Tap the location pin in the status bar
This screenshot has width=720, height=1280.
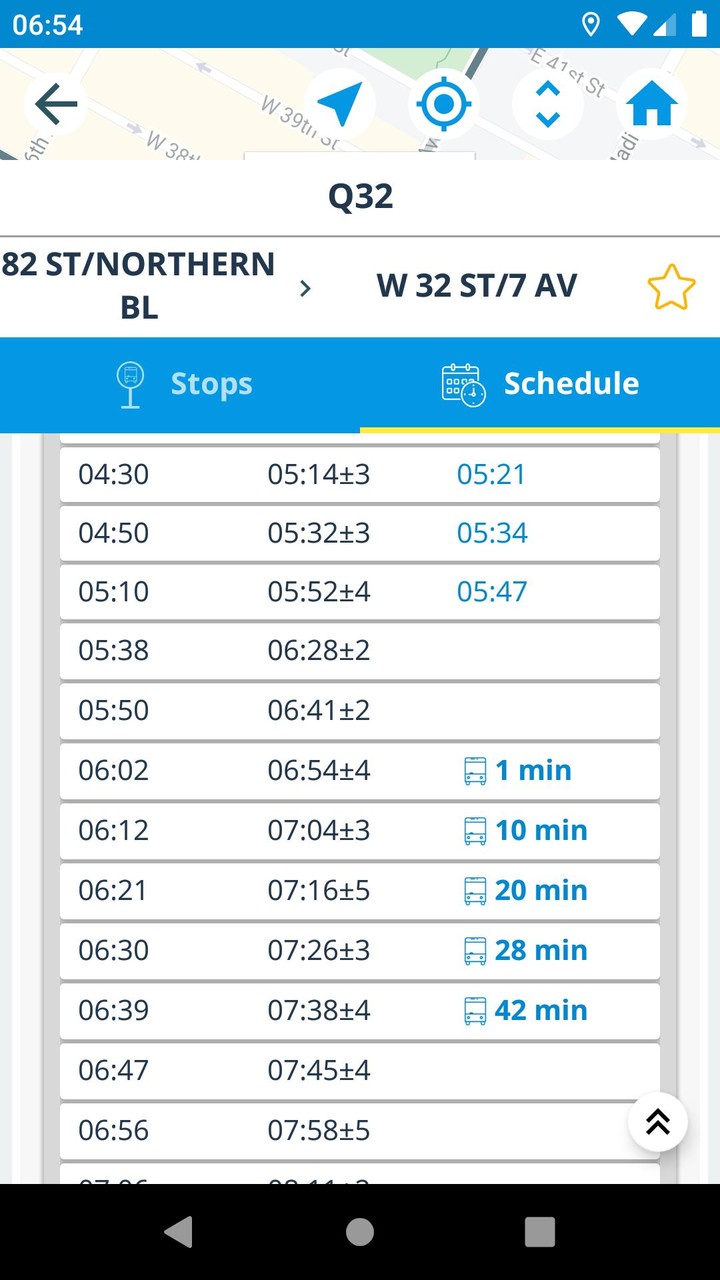[593, 22]
